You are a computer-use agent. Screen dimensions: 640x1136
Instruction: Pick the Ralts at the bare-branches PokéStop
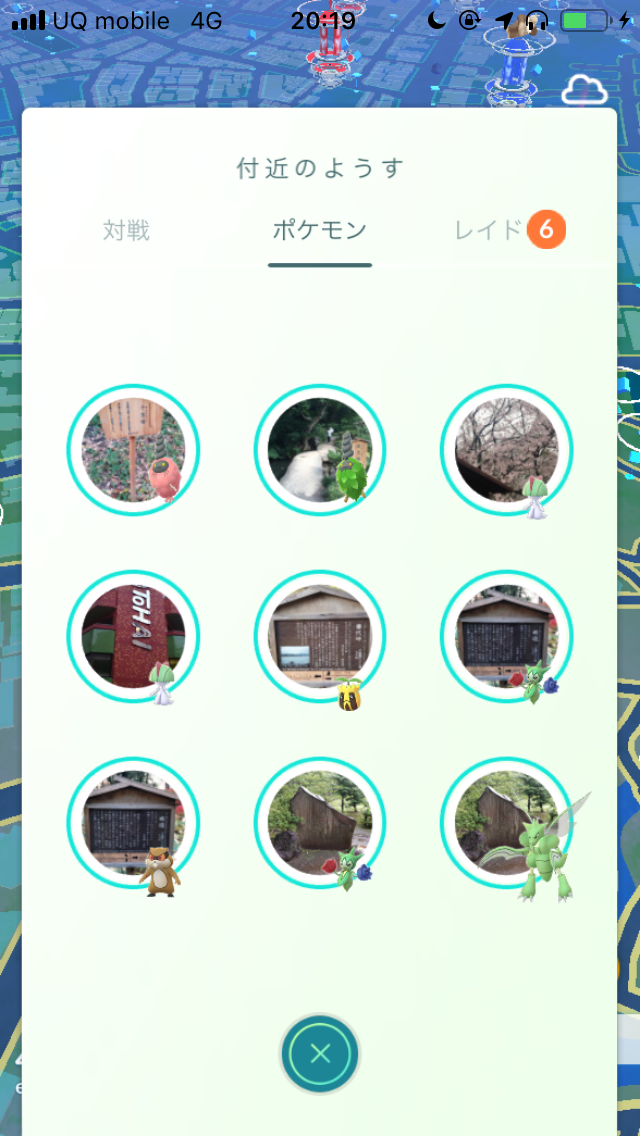[507, 450]
